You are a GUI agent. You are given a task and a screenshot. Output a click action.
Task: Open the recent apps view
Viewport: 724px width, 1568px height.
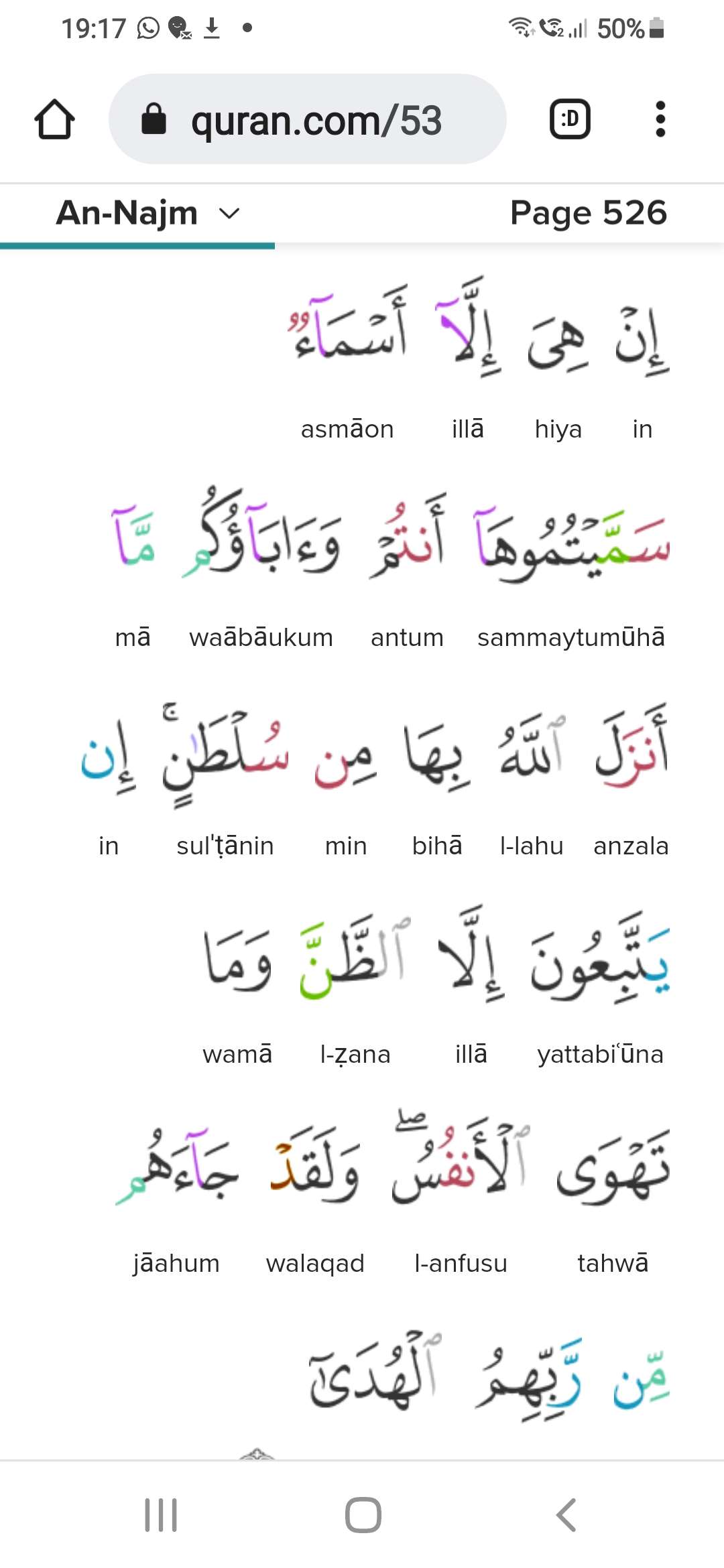[x=161, y=1514]
